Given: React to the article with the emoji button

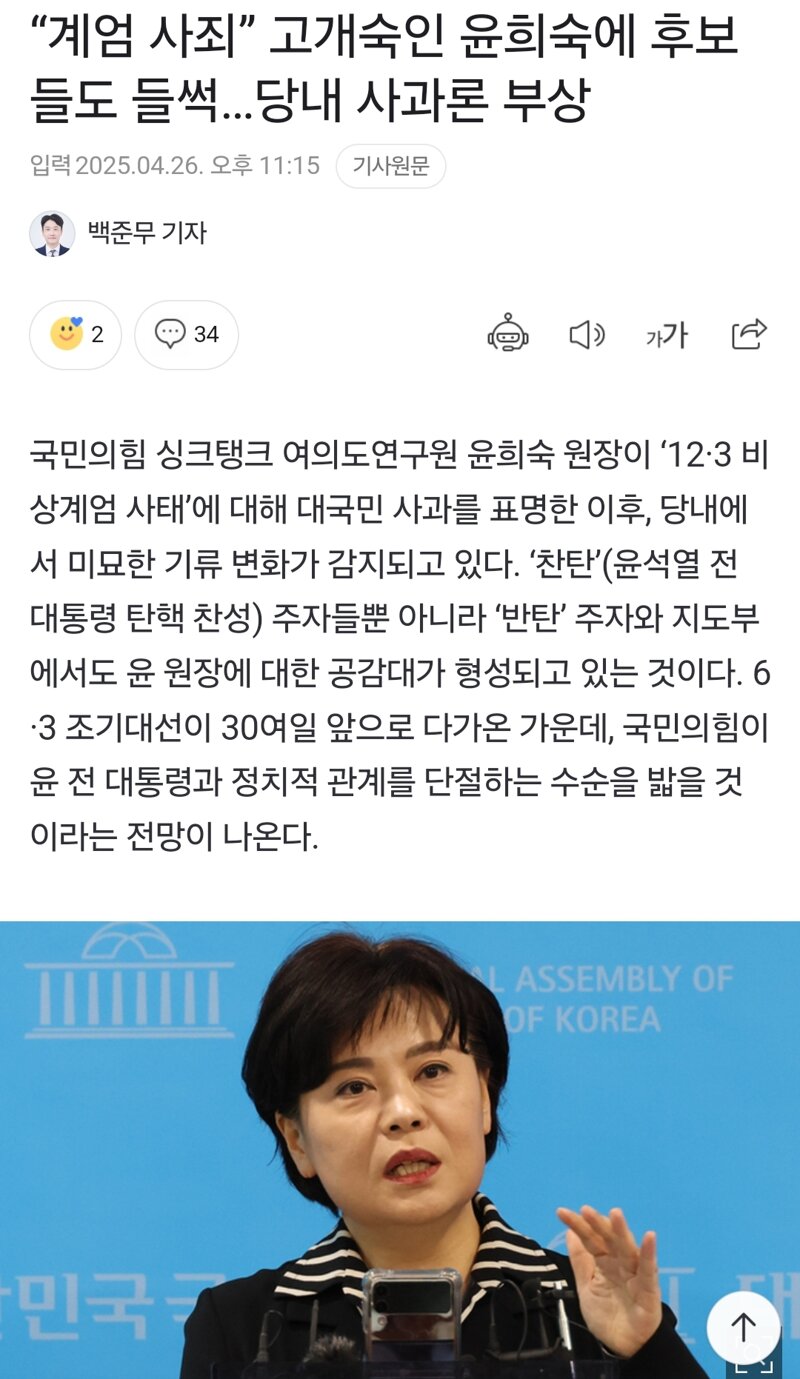Looking at the screenshot, I should (x=75, y=335).
